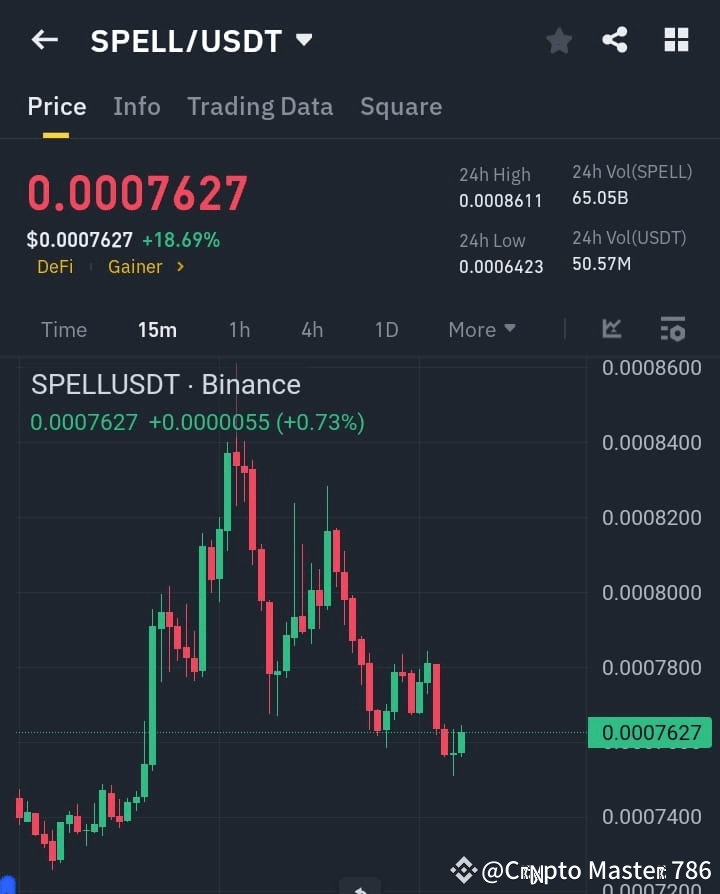720x894 pixels.
Task: Add SPELL/USDT to favorites via the star
Action: coord(559,40)
